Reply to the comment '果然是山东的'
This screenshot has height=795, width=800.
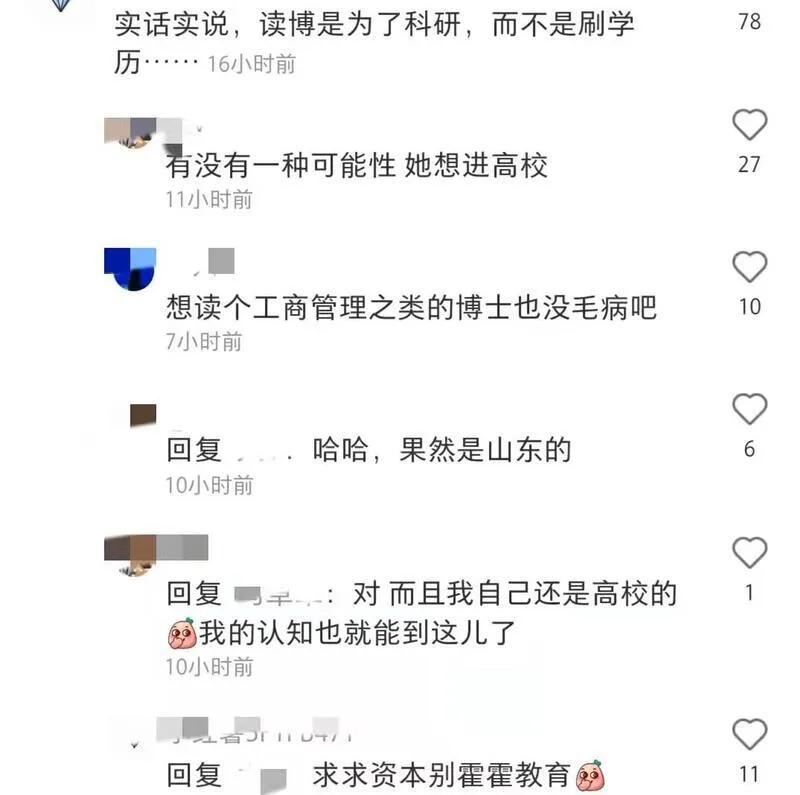pos(430,450)
